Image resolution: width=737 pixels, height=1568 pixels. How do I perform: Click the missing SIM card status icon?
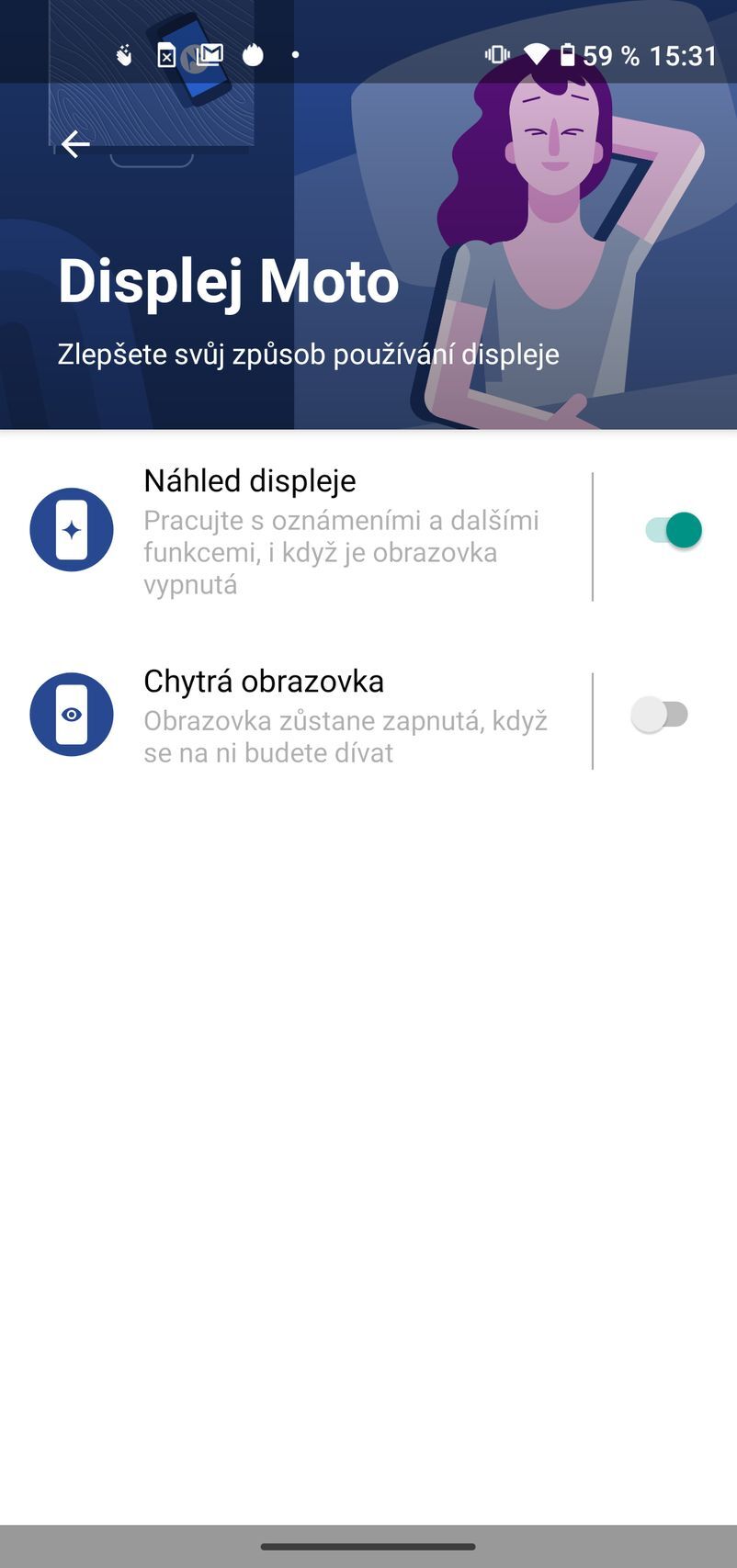click(x=166, y=55)
